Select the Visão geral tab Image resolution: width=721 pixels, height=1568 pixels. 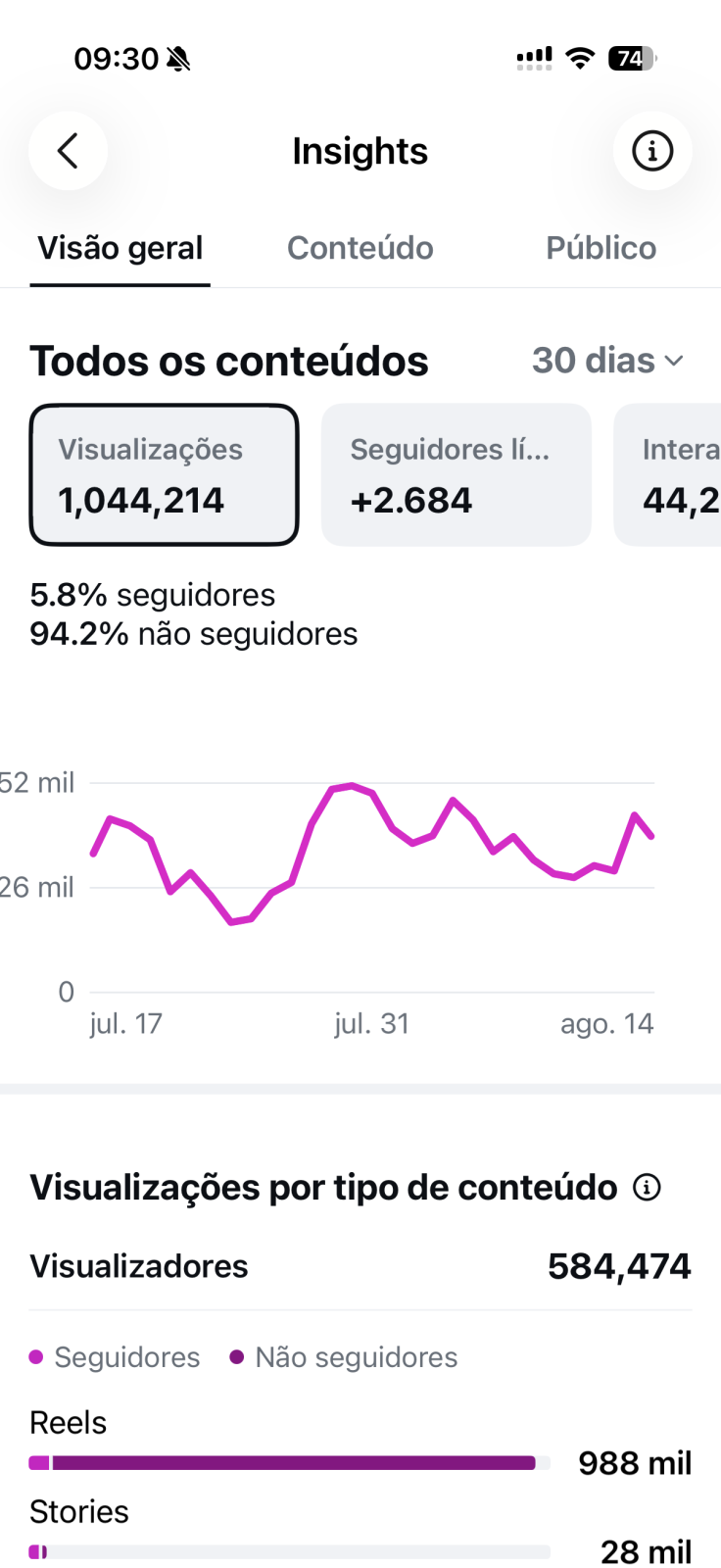click(x=120, y=248)
